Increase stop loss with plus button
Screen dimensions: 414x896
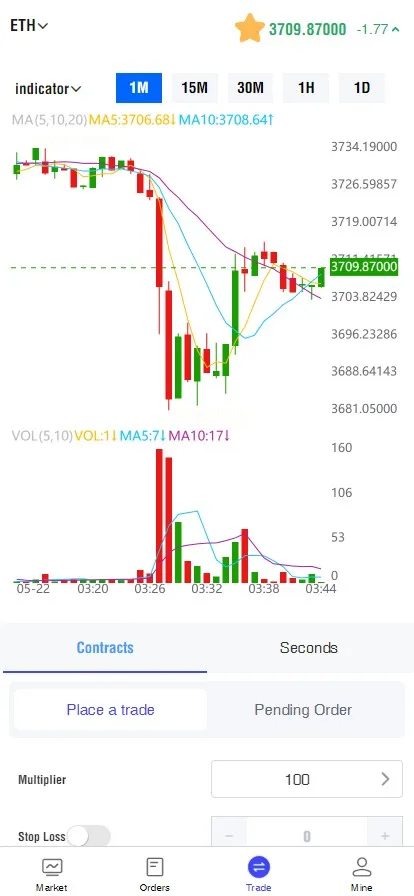385,837
